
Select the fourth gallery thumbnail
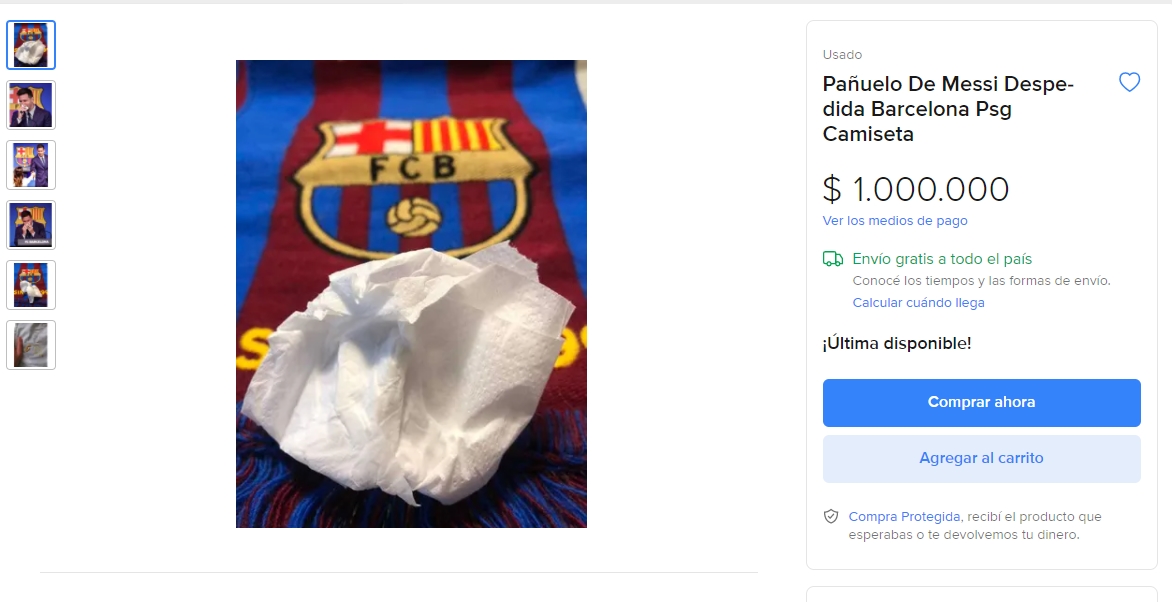click(x=31, y=225)
